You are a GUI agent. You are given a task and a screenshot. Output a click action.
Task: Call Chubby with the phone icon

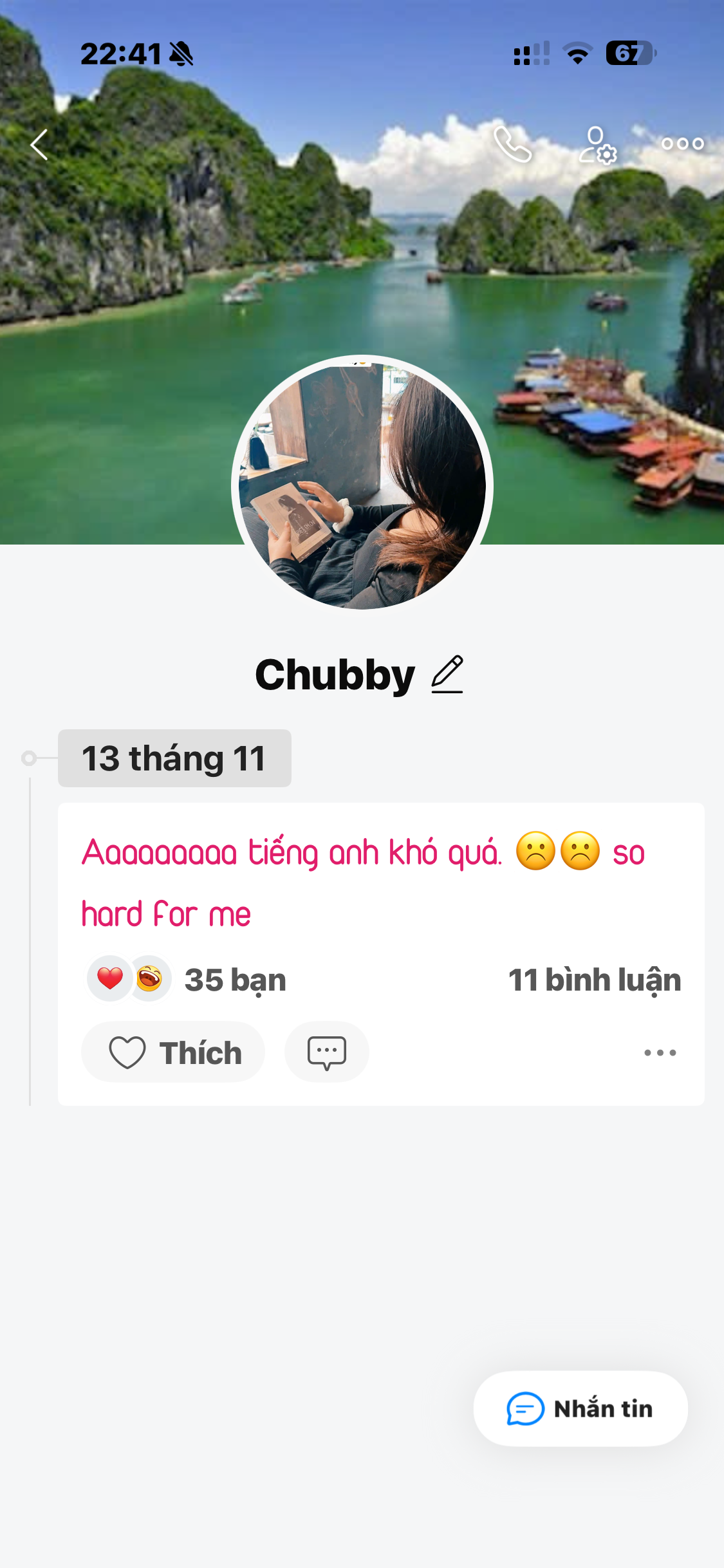[x=512, y=144]
